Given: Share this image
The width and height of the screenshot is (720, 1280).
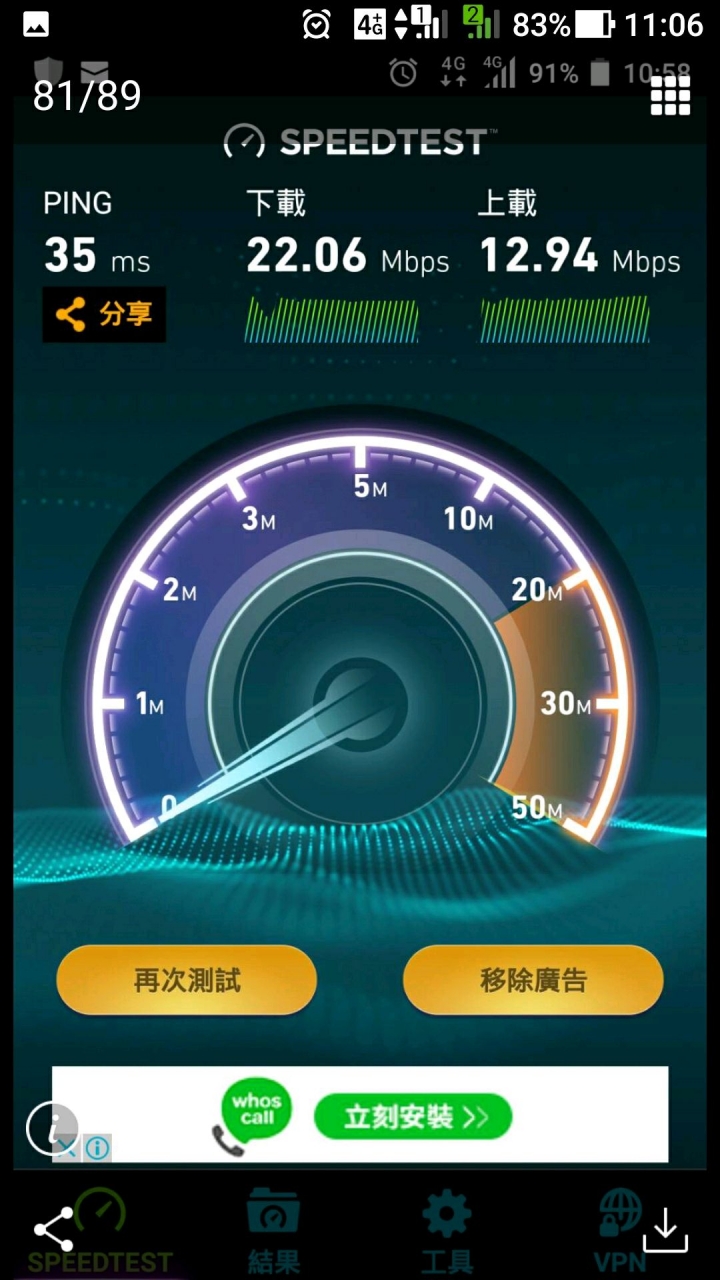Looking at the screenshot, I should pyautogui.click(x=54, y=1230).
